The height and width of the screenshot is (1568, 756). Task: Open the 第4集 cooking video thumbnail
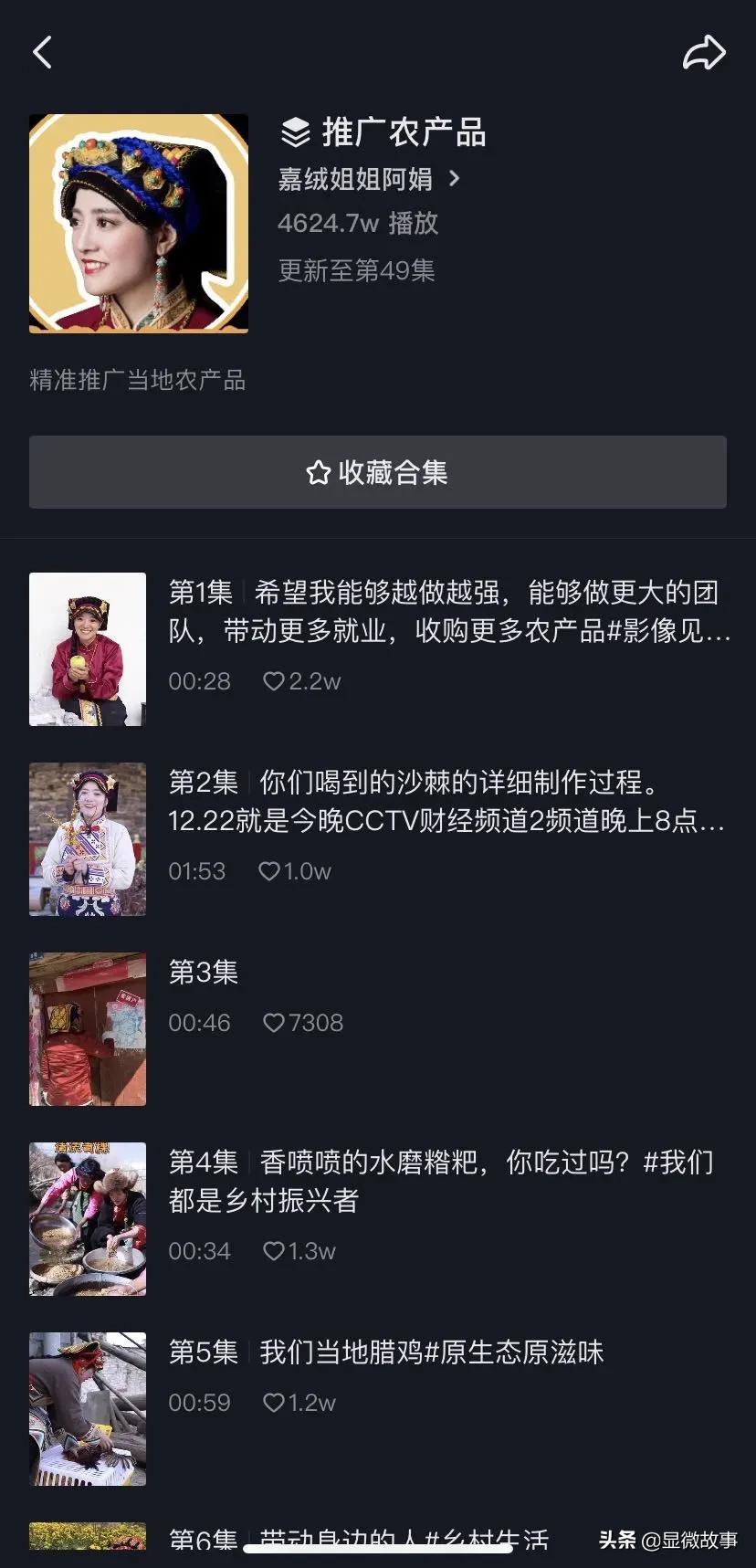coord(87,1218)
